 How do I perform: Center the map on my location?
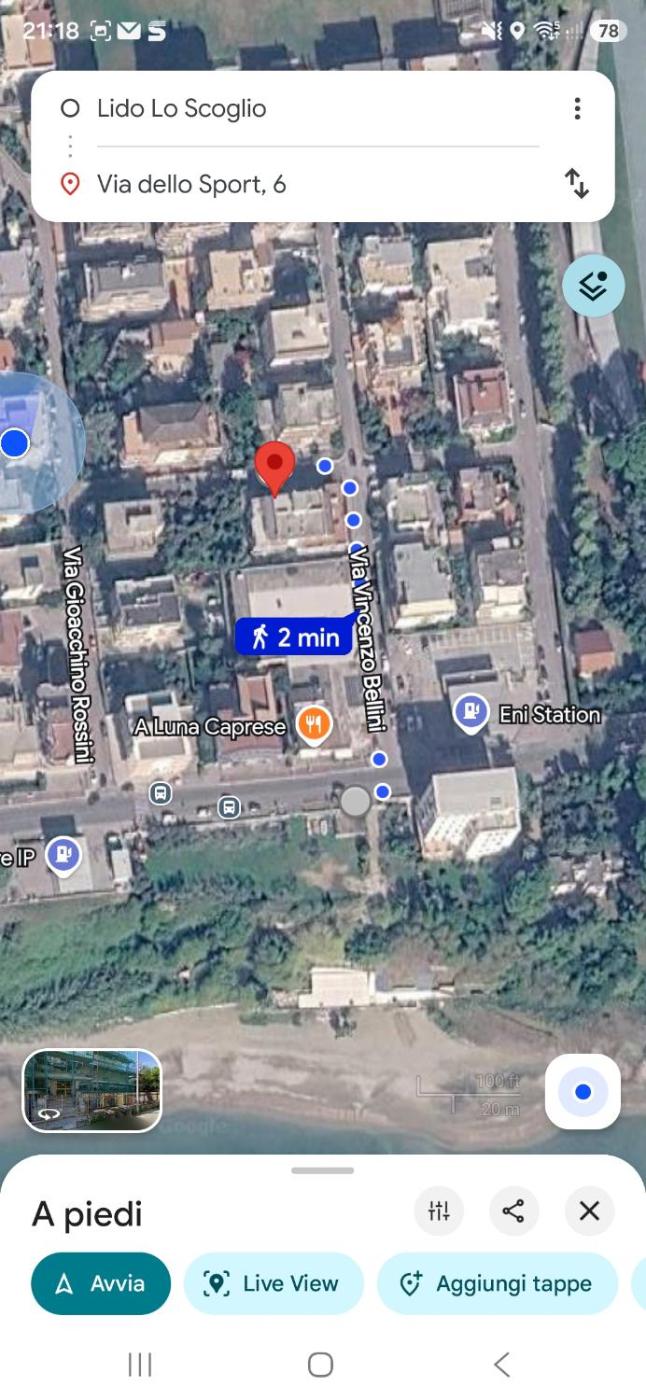[x=583, y=1092]
